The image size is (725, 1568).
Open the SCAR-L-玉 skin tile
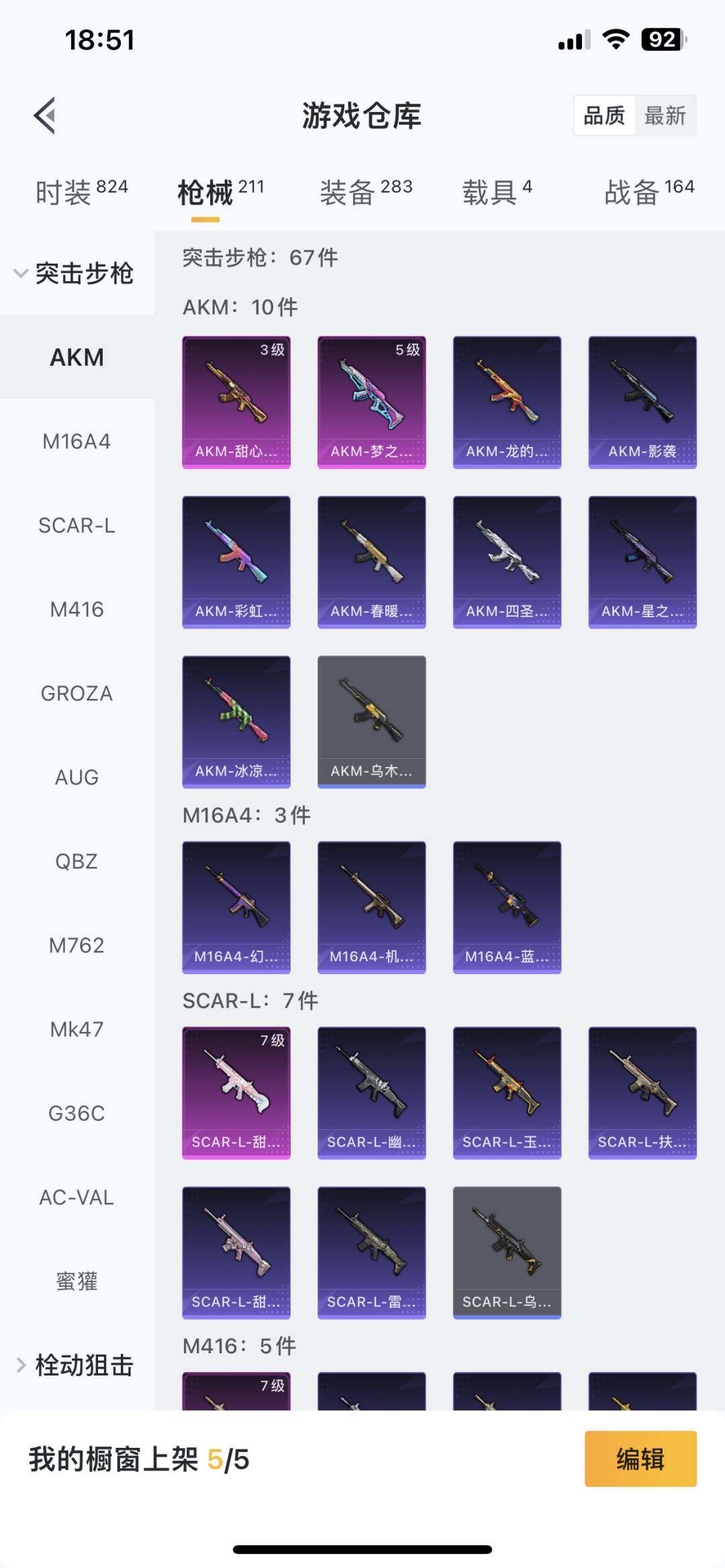[507, 1092]
